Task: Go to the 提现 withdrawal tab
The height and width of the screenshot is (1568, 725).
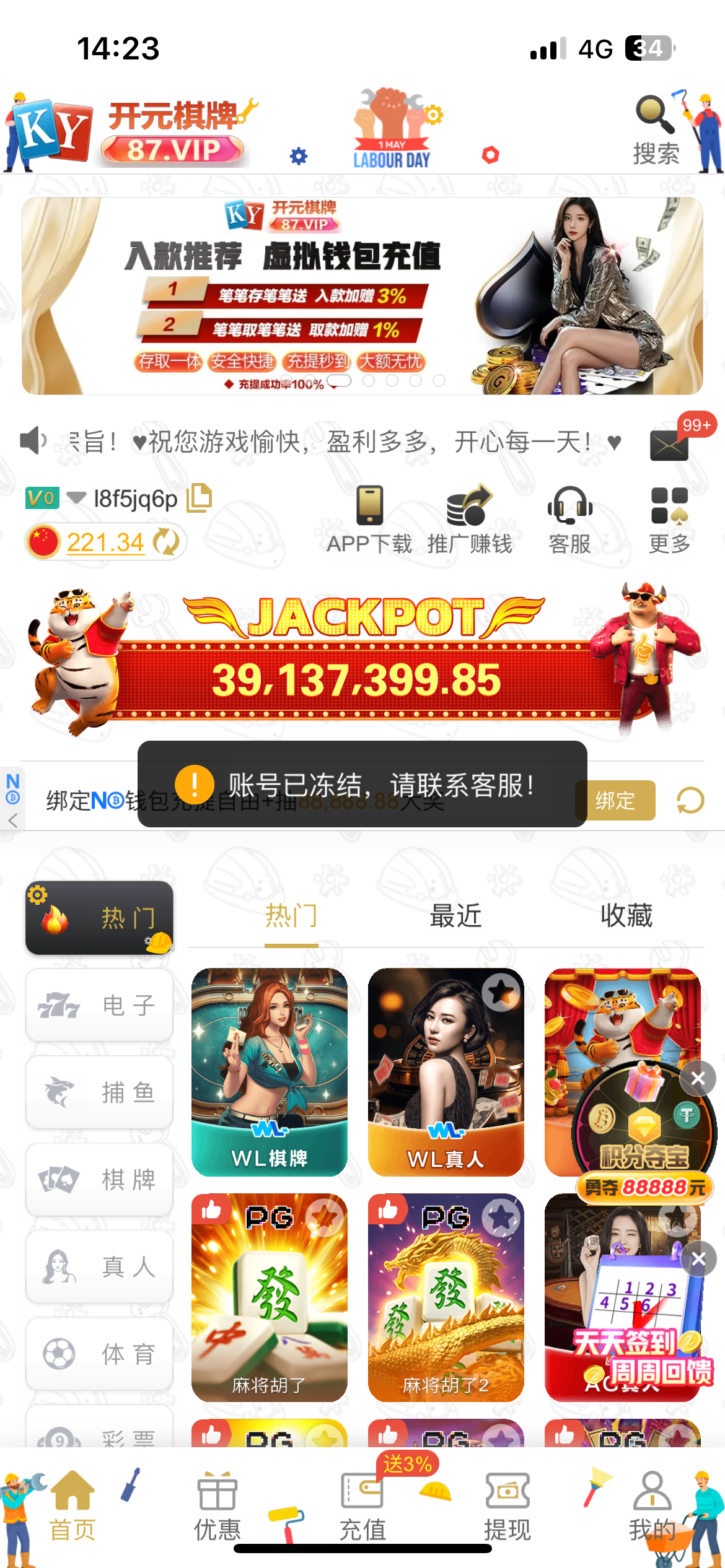Action: (x=507, y=1506)
